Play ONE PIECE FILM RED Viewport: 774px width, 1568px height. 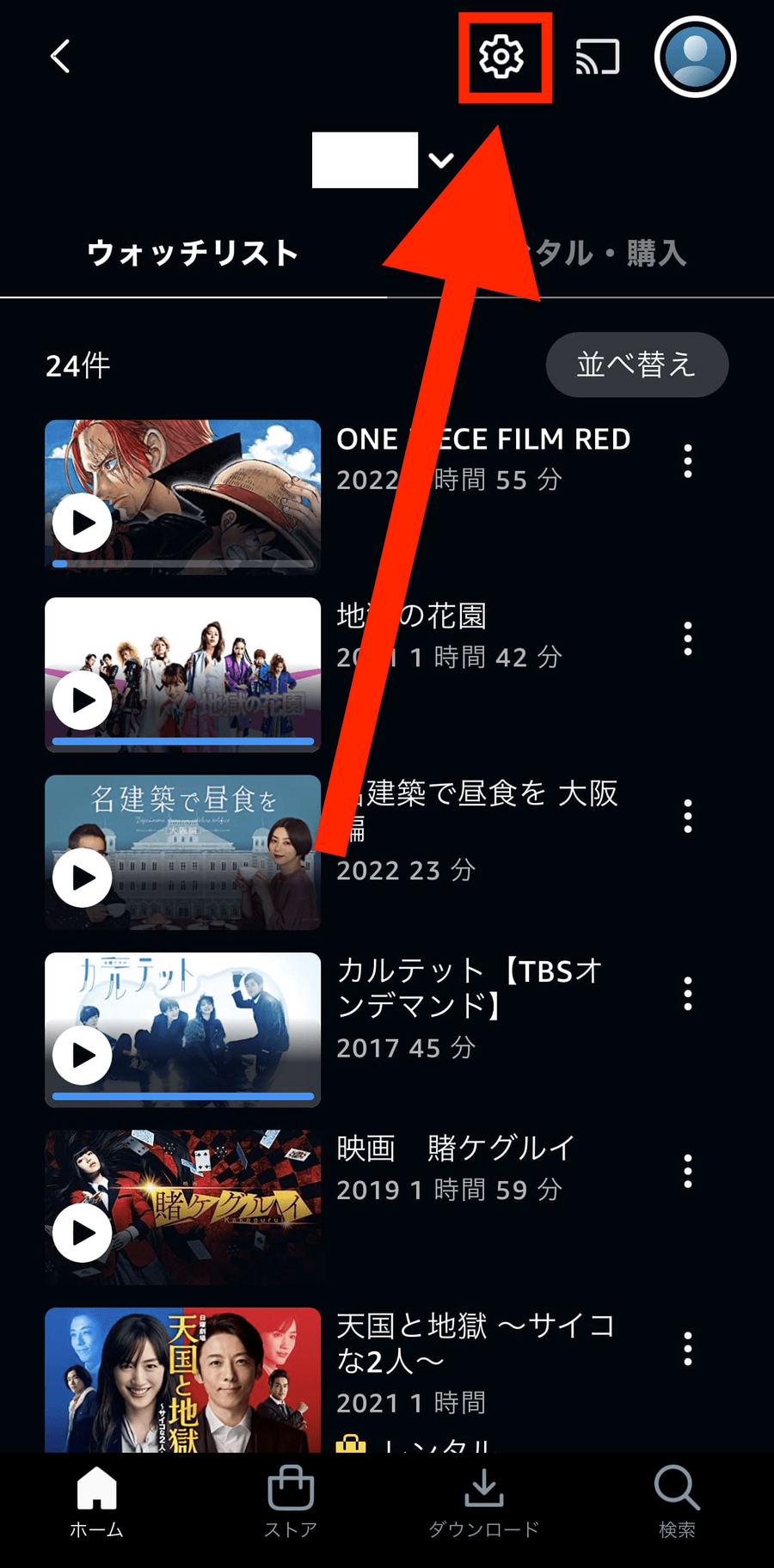tap(83, 523)
